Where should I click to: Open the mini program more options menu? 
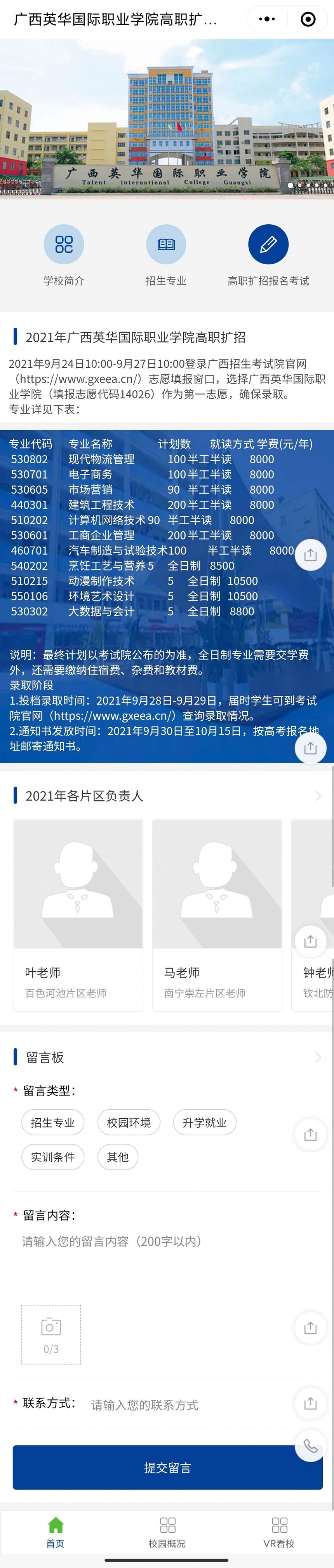[266, 19]
